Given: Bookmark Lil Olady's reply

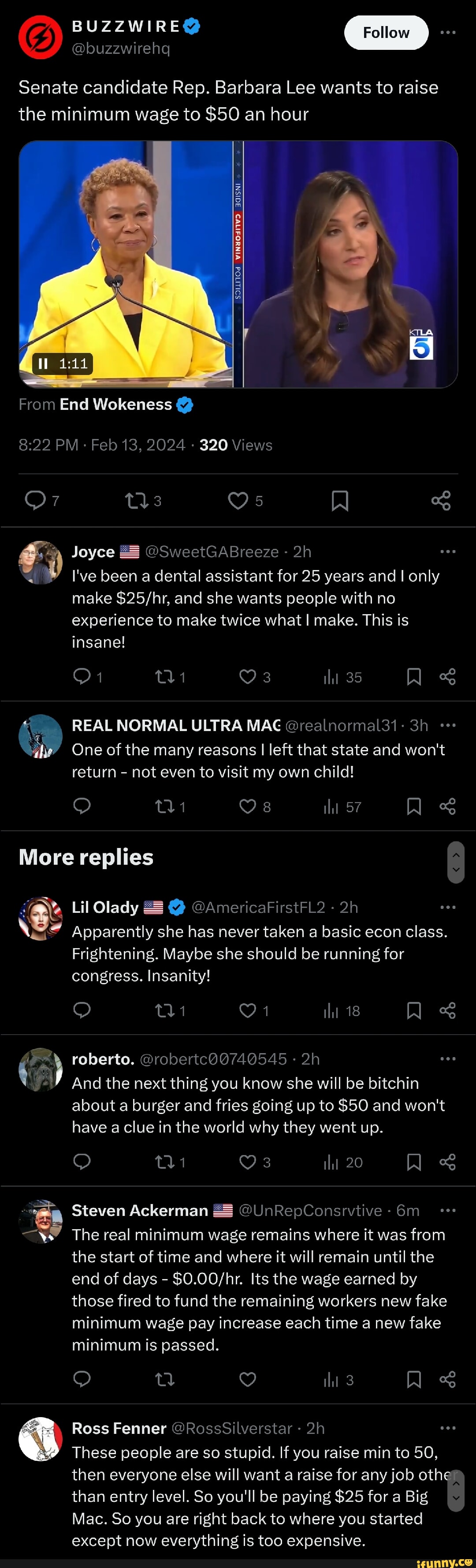Looking at the screenshot, I should (x=414, y=1010).
